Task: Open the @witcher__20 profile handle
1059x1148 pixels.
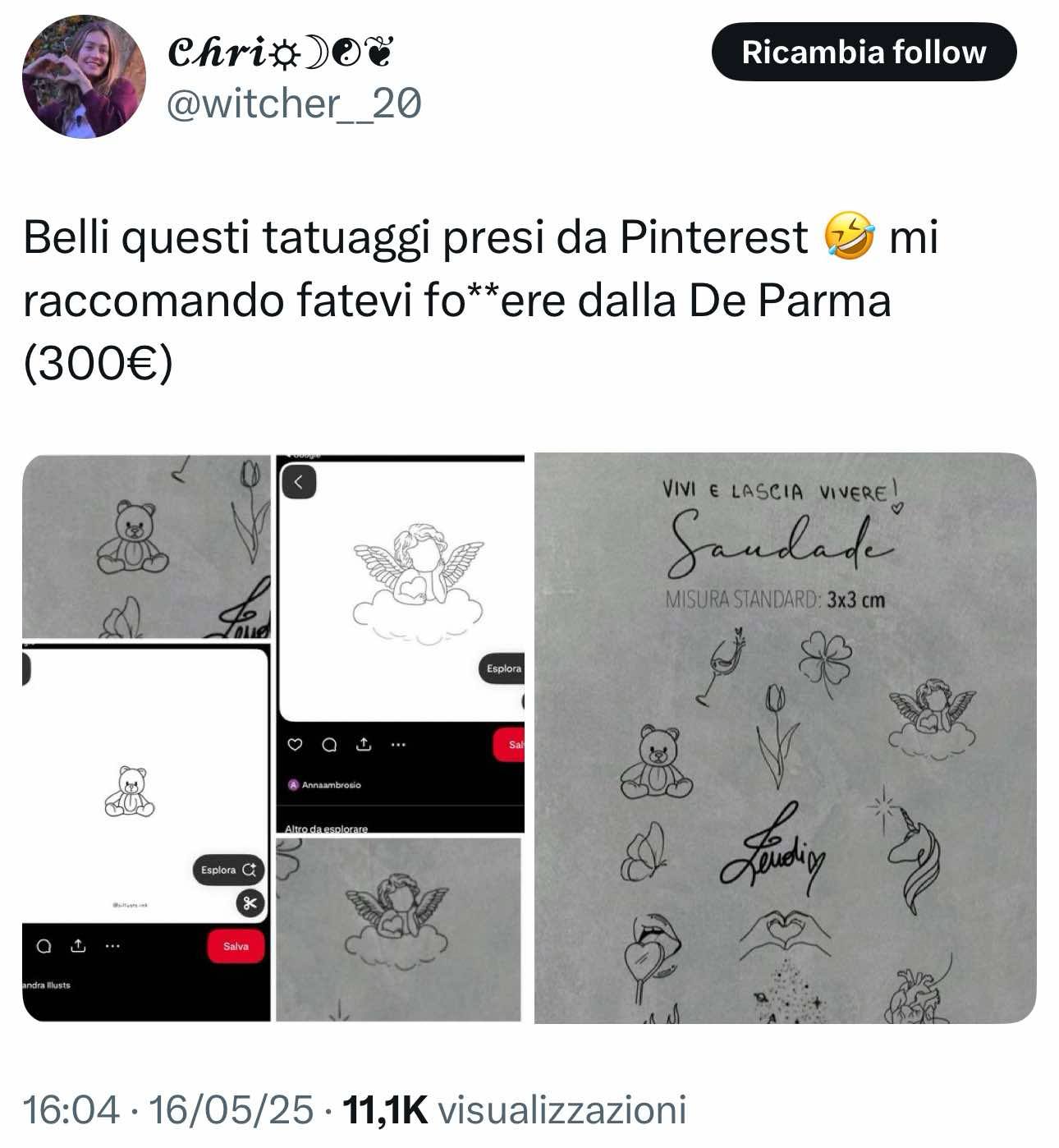Action: pyautogui.click(x=294, y=103)
